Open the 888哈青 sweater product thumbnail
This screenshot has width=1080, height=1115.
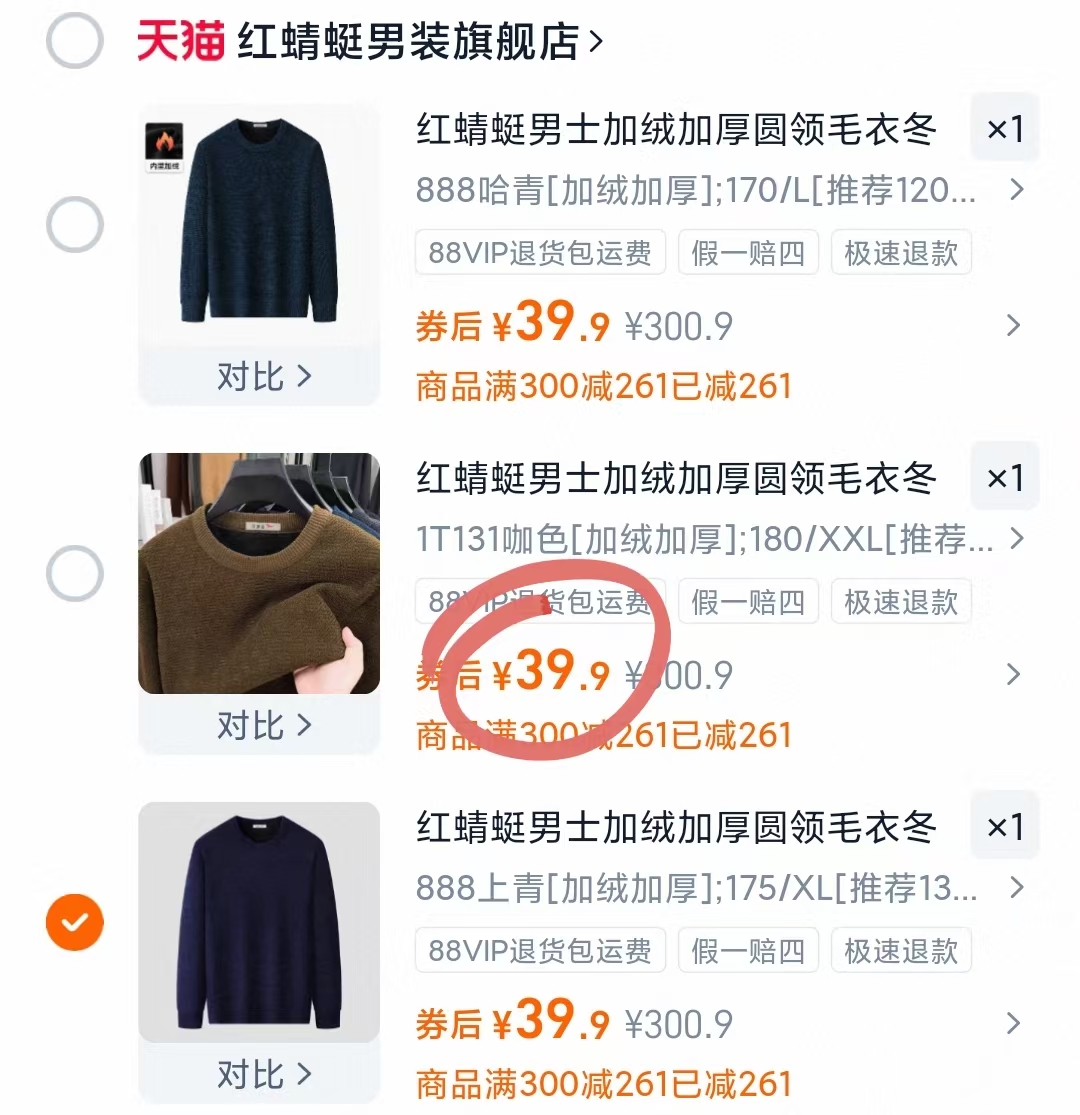point(257,225)
